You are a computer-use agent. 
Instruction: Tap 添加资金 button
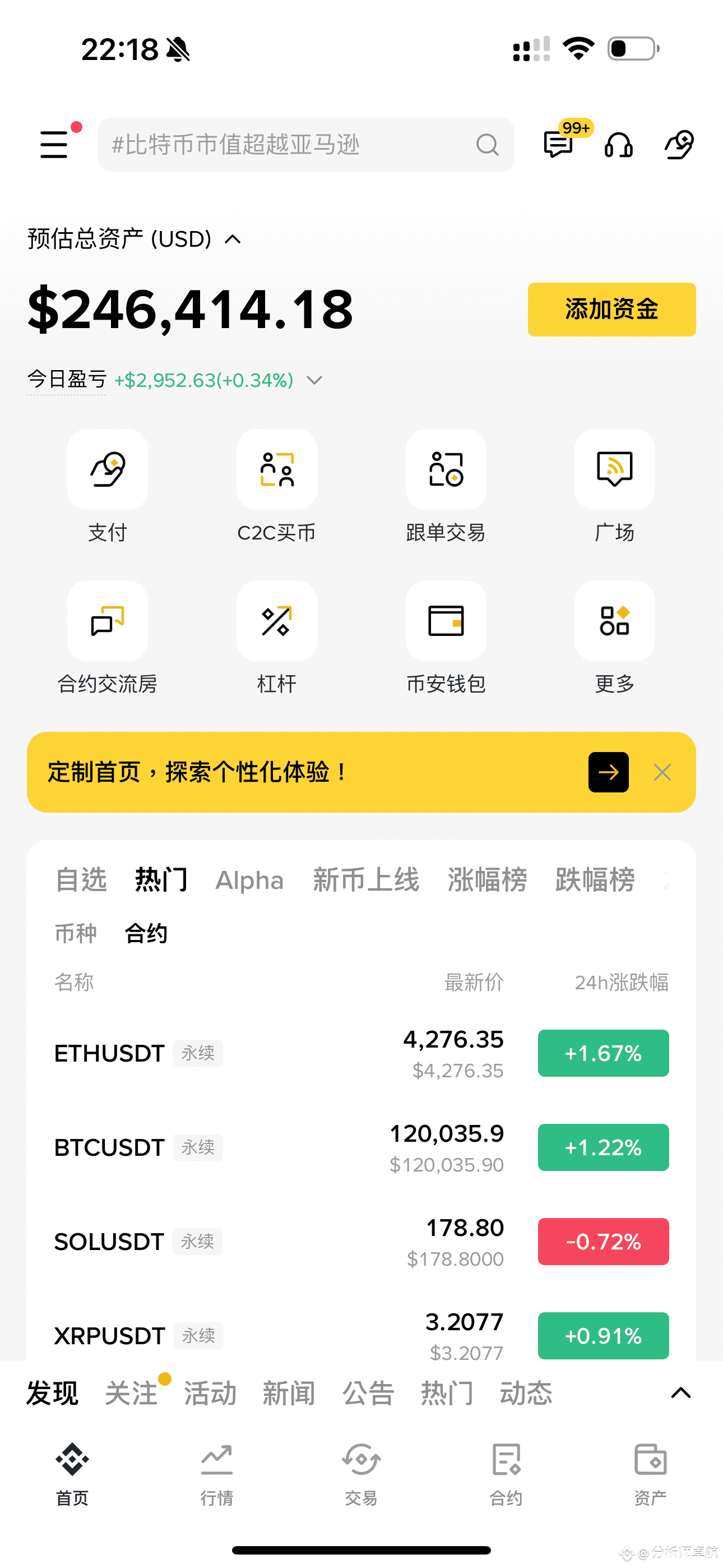(611, 309)
